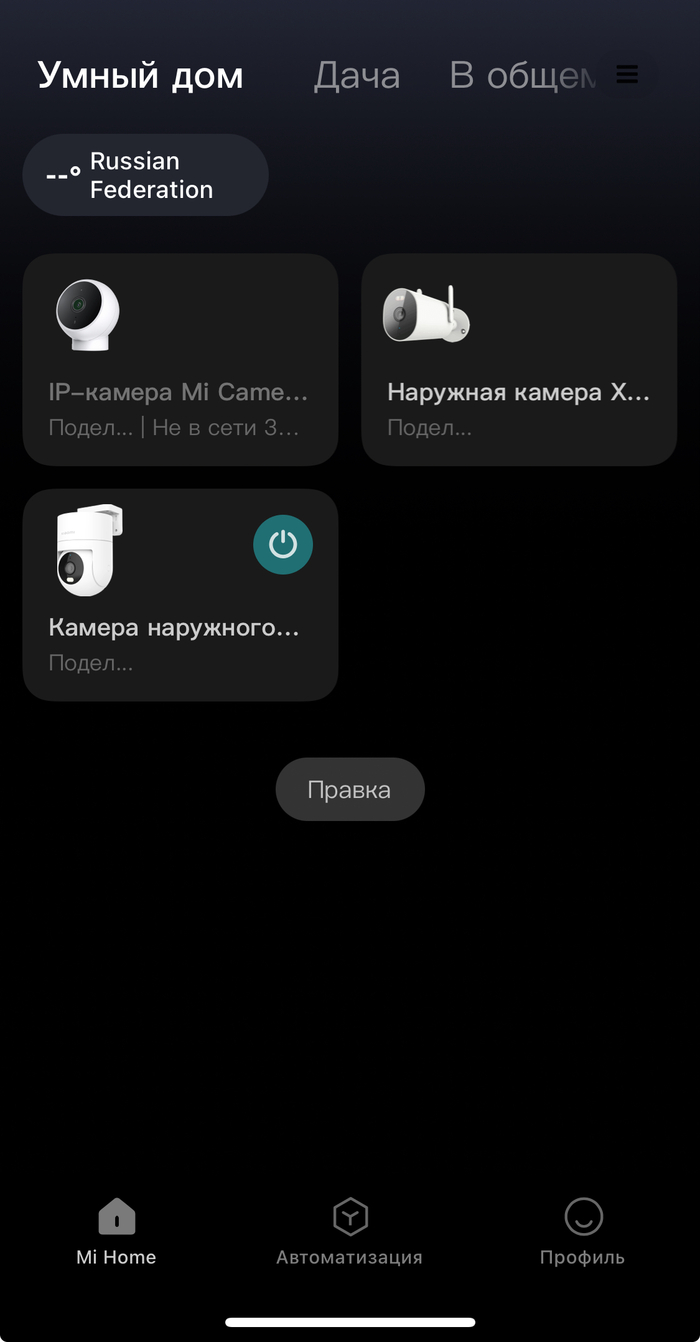Open the Наружная камера card
Screen dimensions: 700x1342
(x=519, y=360)
